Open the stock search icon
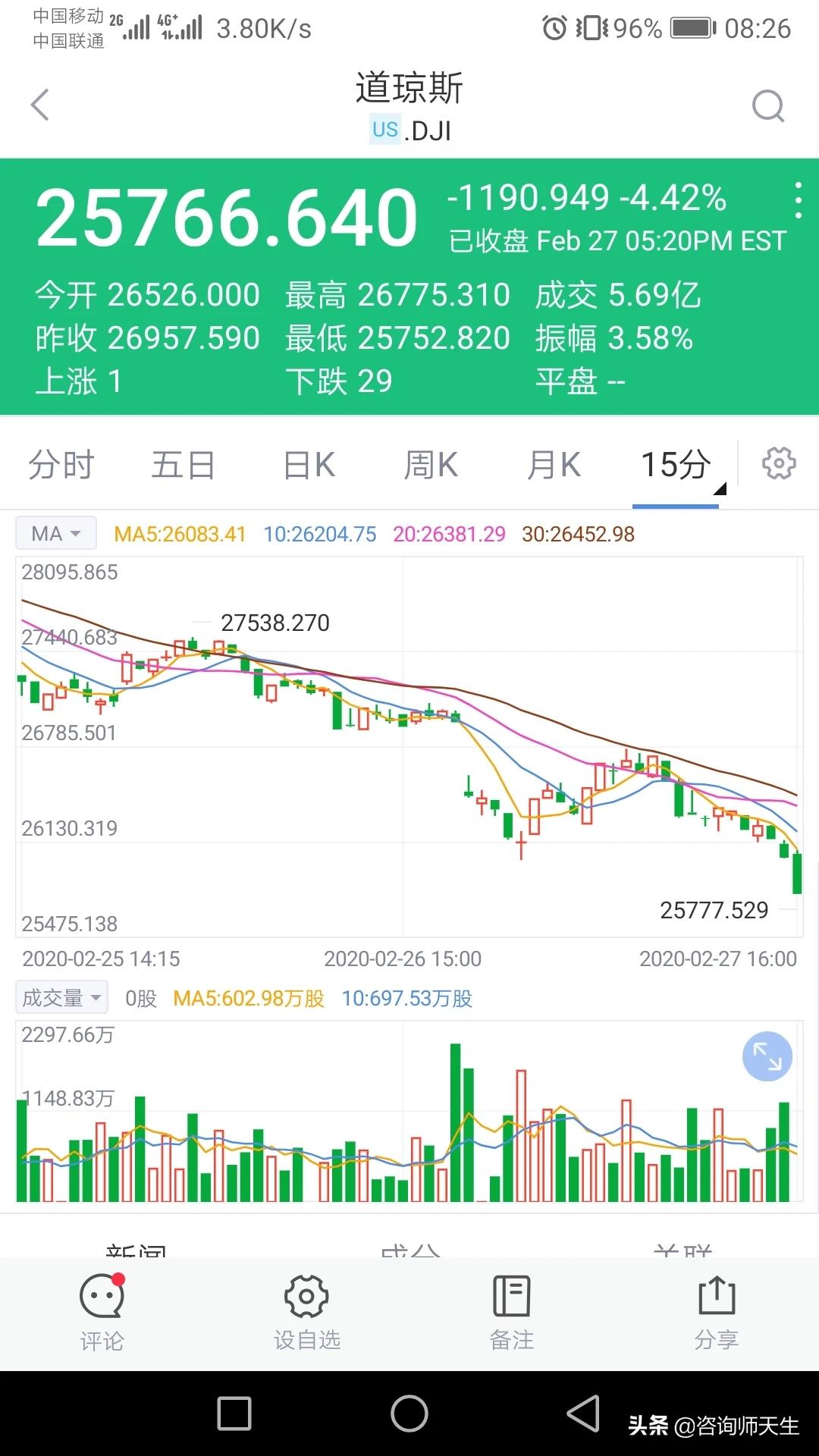This screenshot has width=819, height=1456. [x=768, y=106]
